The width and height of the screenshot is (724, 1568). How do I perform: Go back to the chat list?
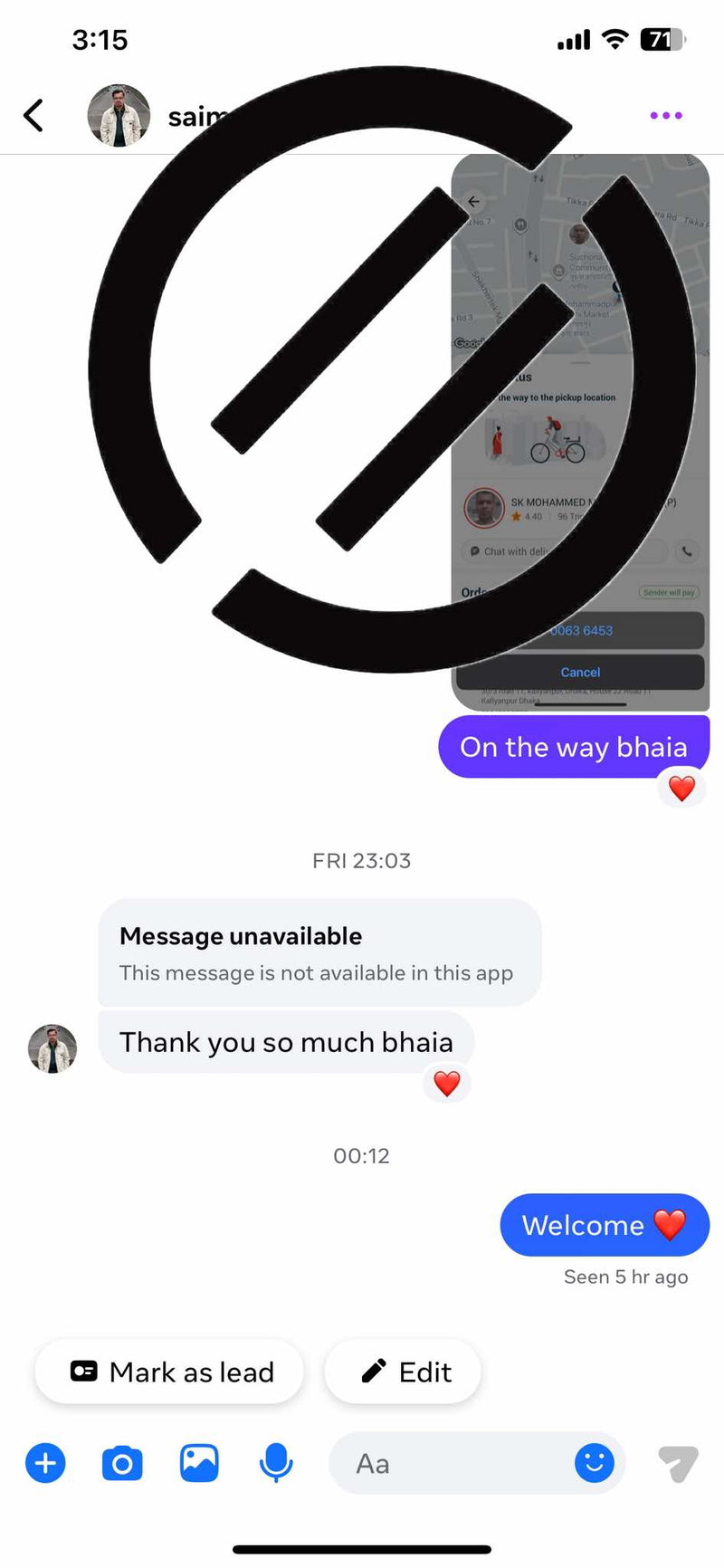coord(33,115)
